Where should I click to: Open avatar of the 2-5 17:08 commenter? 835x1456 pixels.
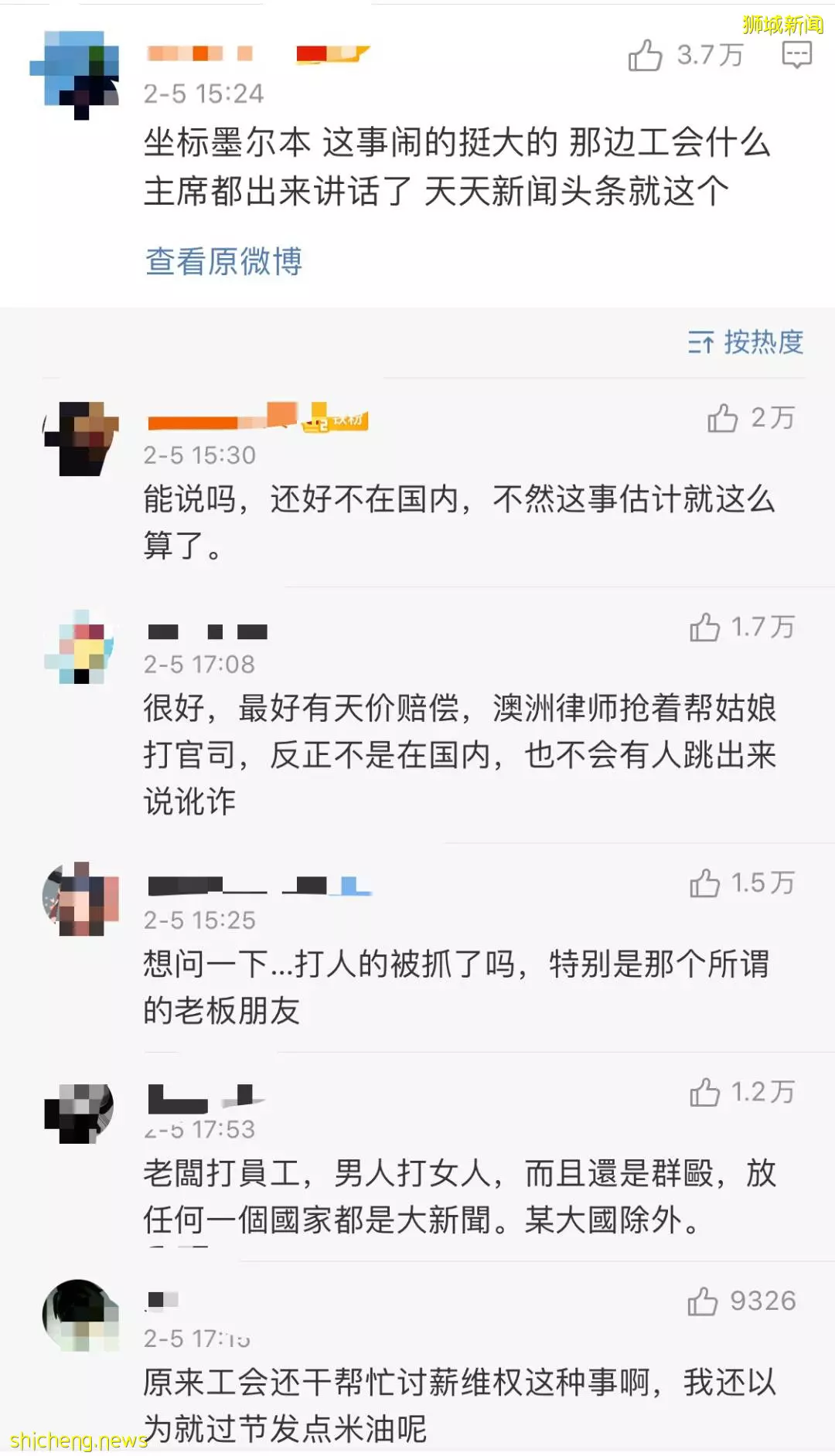click(x=80, y=647)
